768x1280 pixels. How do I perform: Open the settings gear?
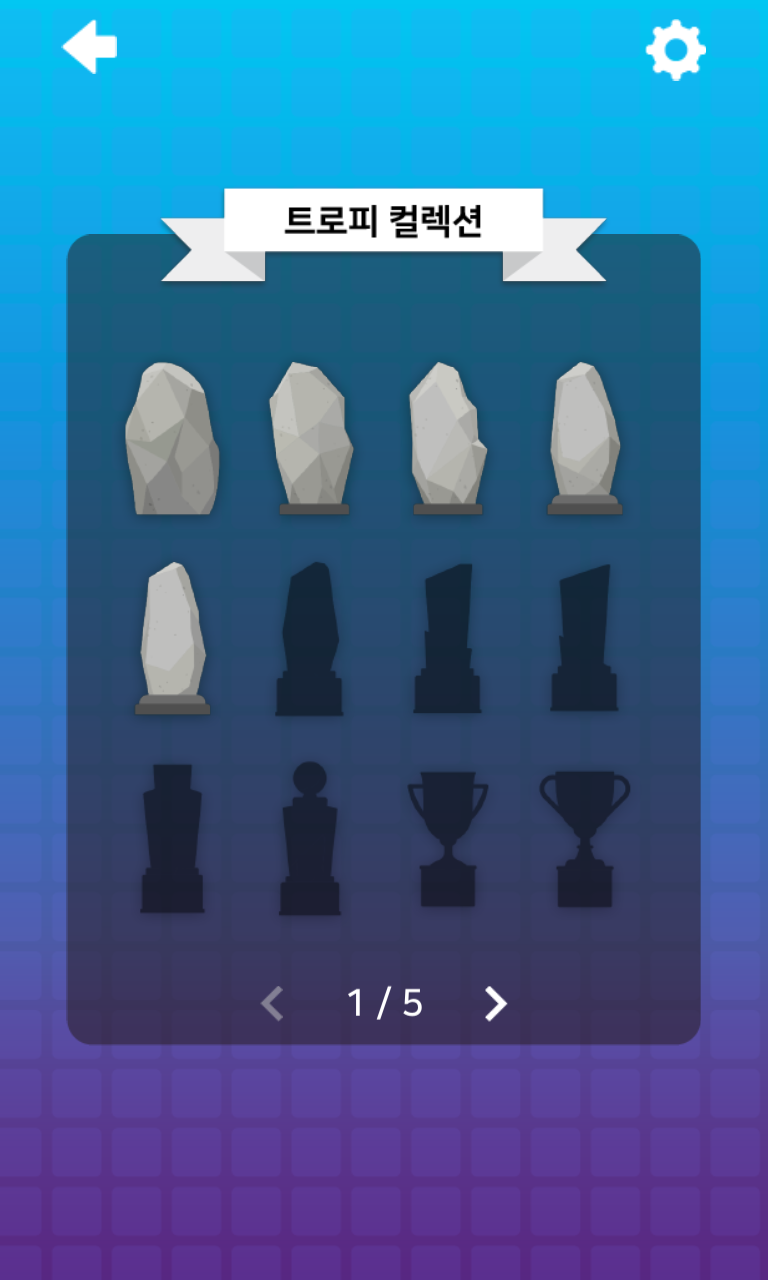[x=676, y=49]
